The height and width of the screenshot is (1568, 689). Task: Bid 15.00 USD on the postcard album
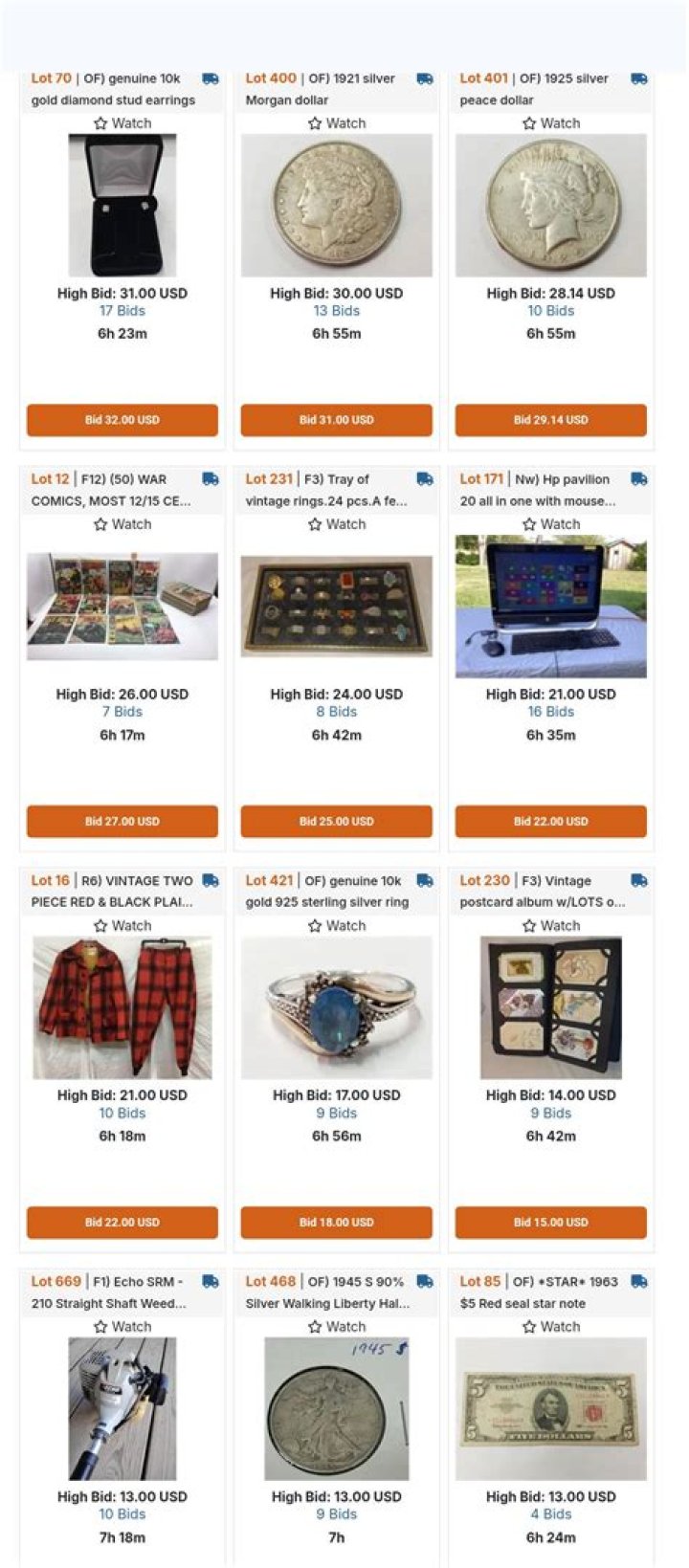coord(550,1222)
